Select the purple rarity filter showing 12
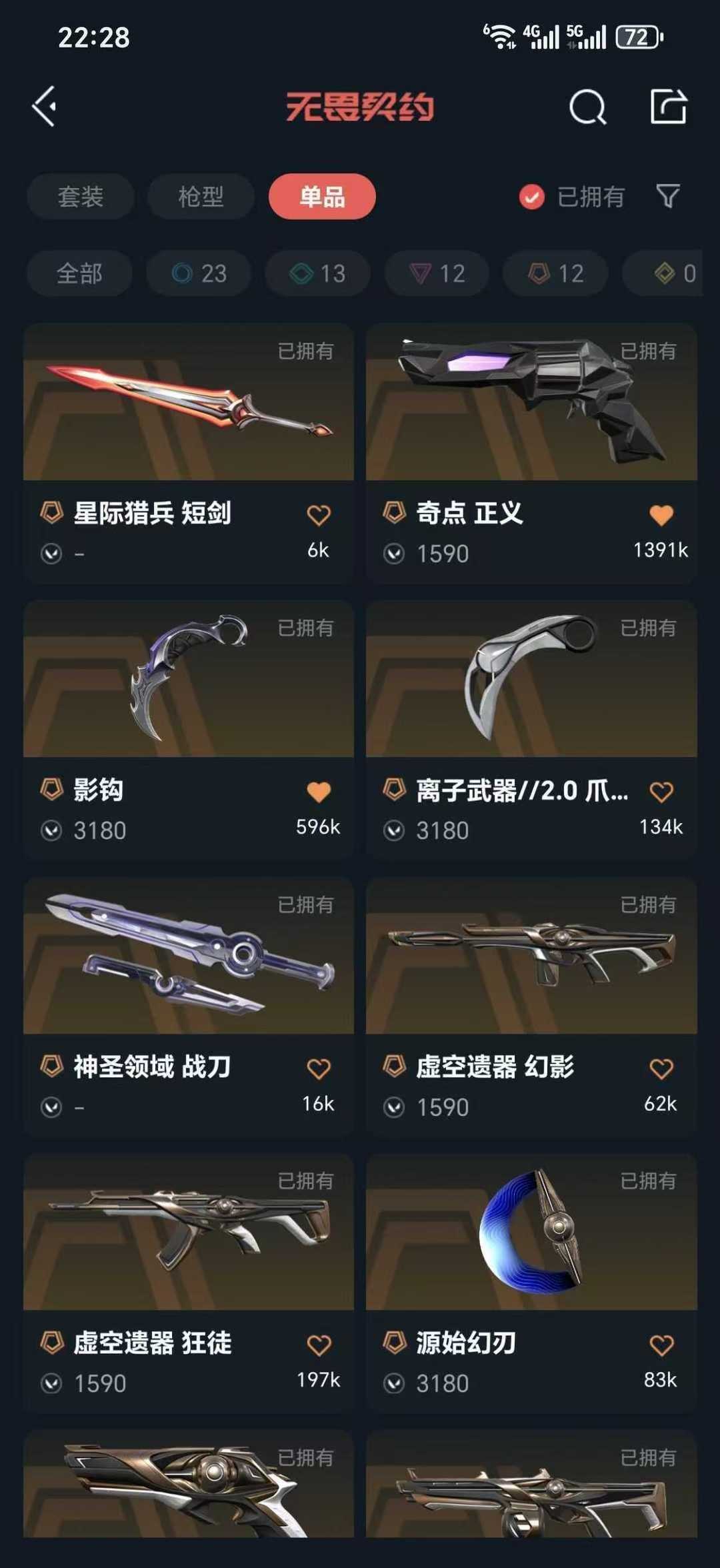 click(x=435, y=273)
